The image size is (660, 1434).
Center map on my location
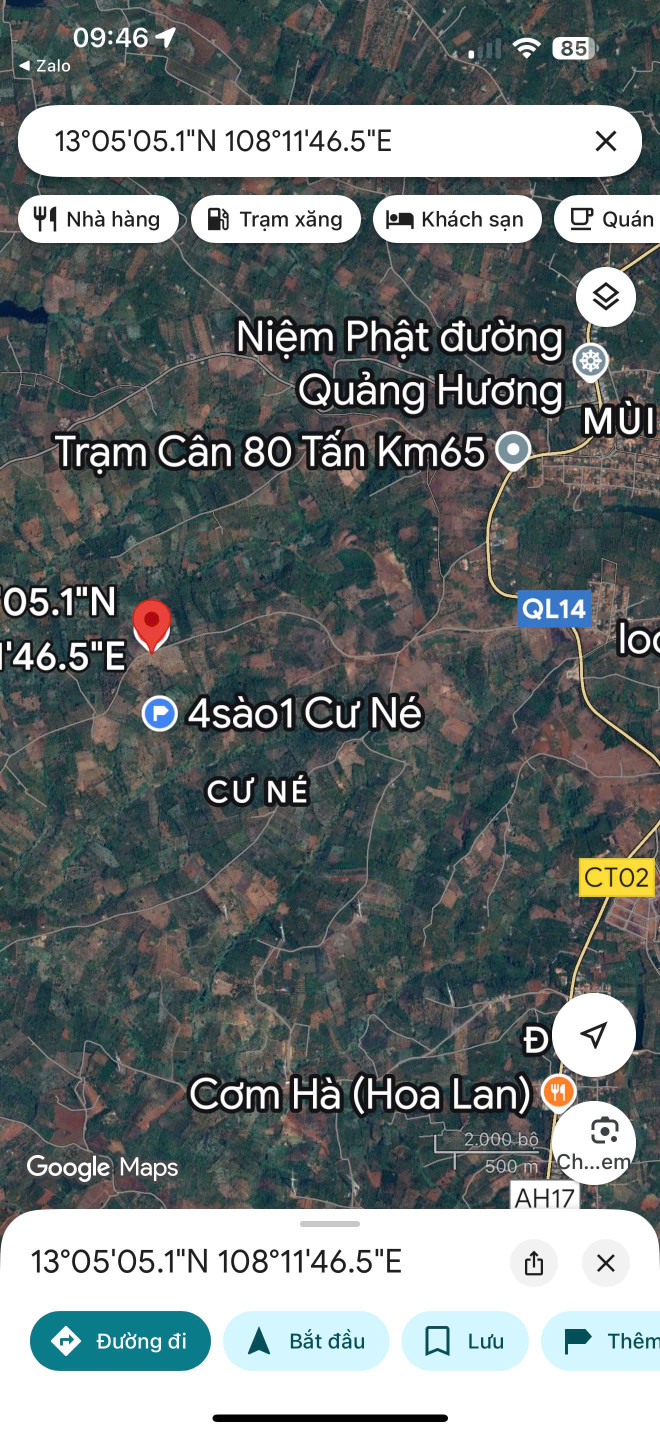click(594, 1035)
